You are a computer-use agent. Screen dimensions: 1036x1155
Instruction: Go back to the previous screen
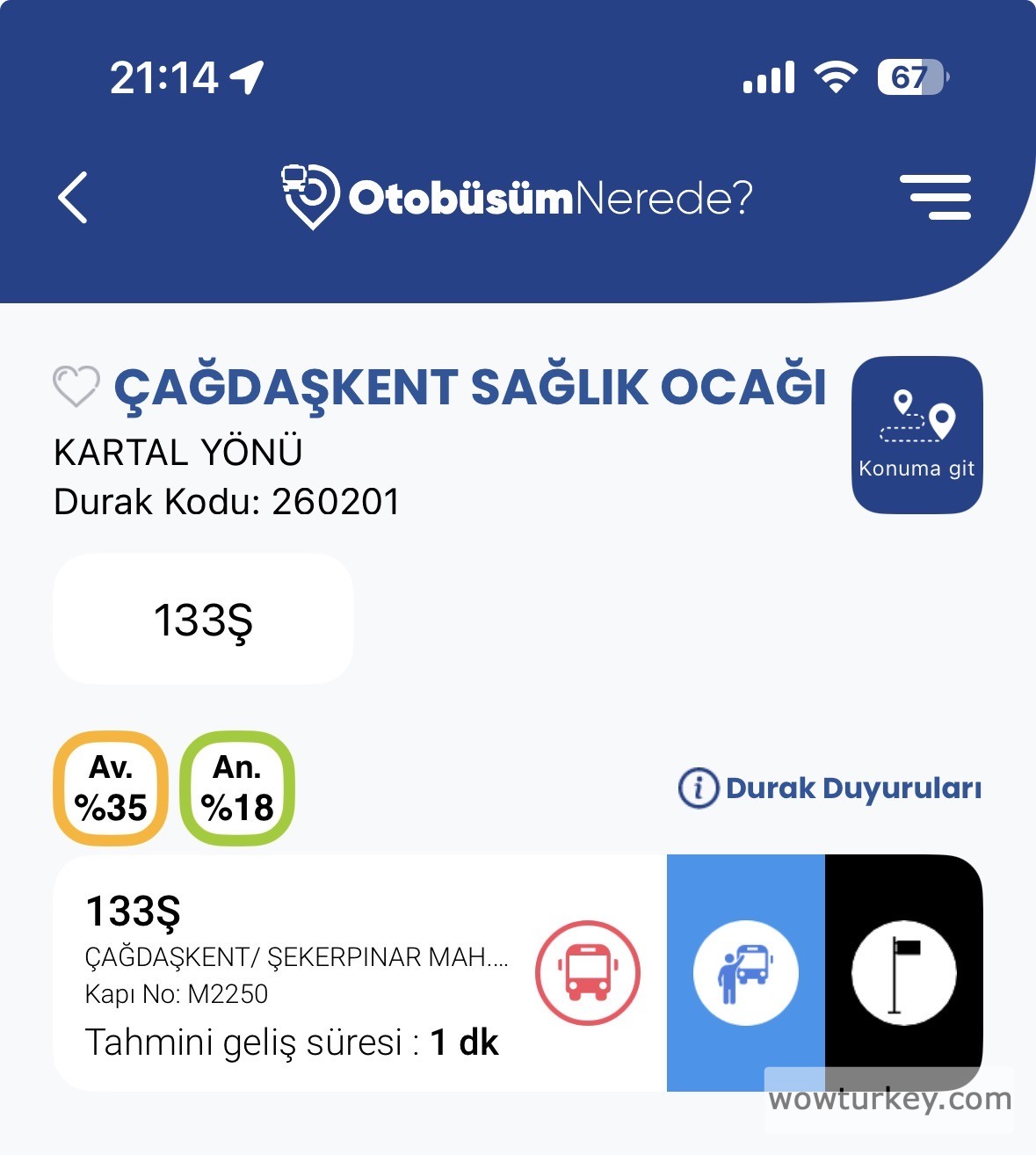pos(73,197)
